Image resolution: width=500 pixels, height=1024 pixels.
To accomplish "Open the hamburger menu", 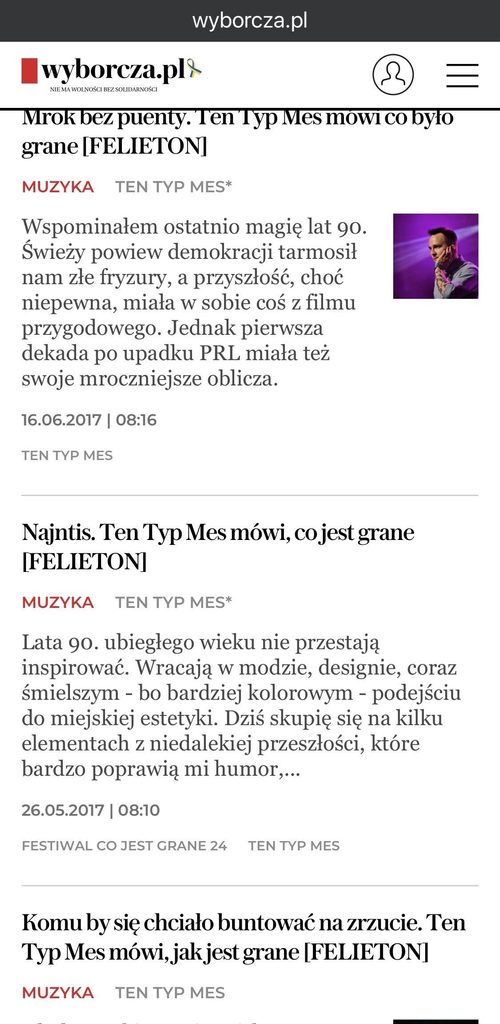I will coord(462,75).
